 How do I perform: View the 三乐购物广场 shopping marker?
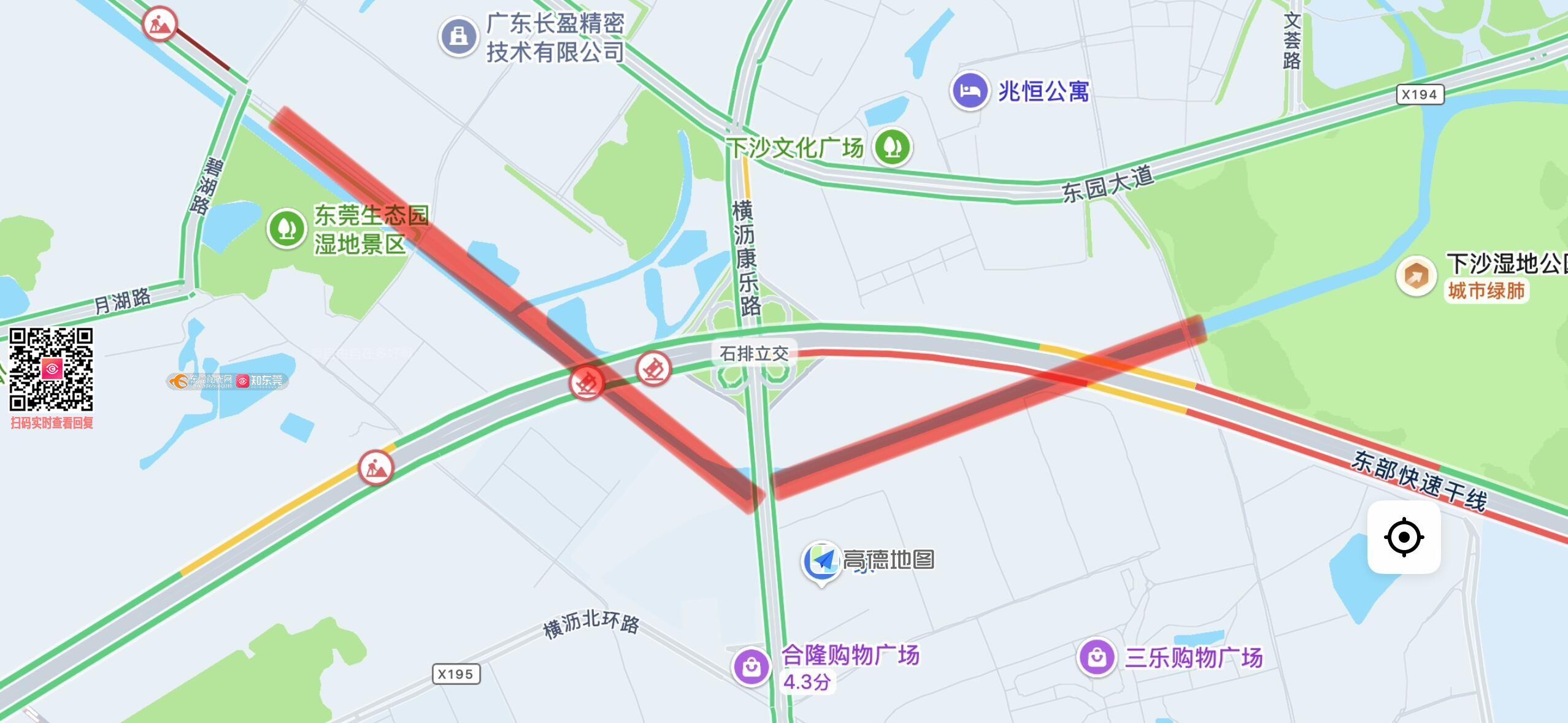point(1097,658)
